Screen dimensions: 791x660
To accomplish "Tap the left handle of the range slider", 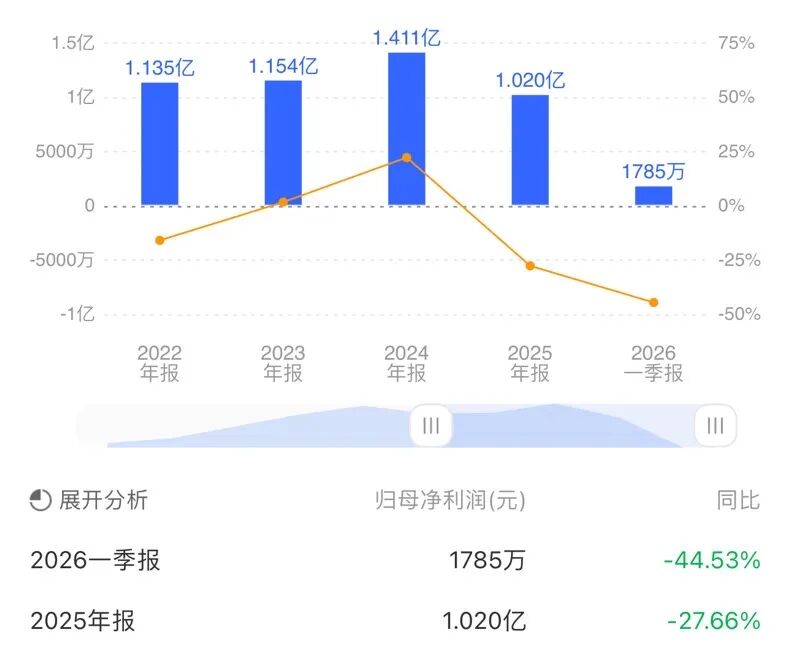I will 431,426.
